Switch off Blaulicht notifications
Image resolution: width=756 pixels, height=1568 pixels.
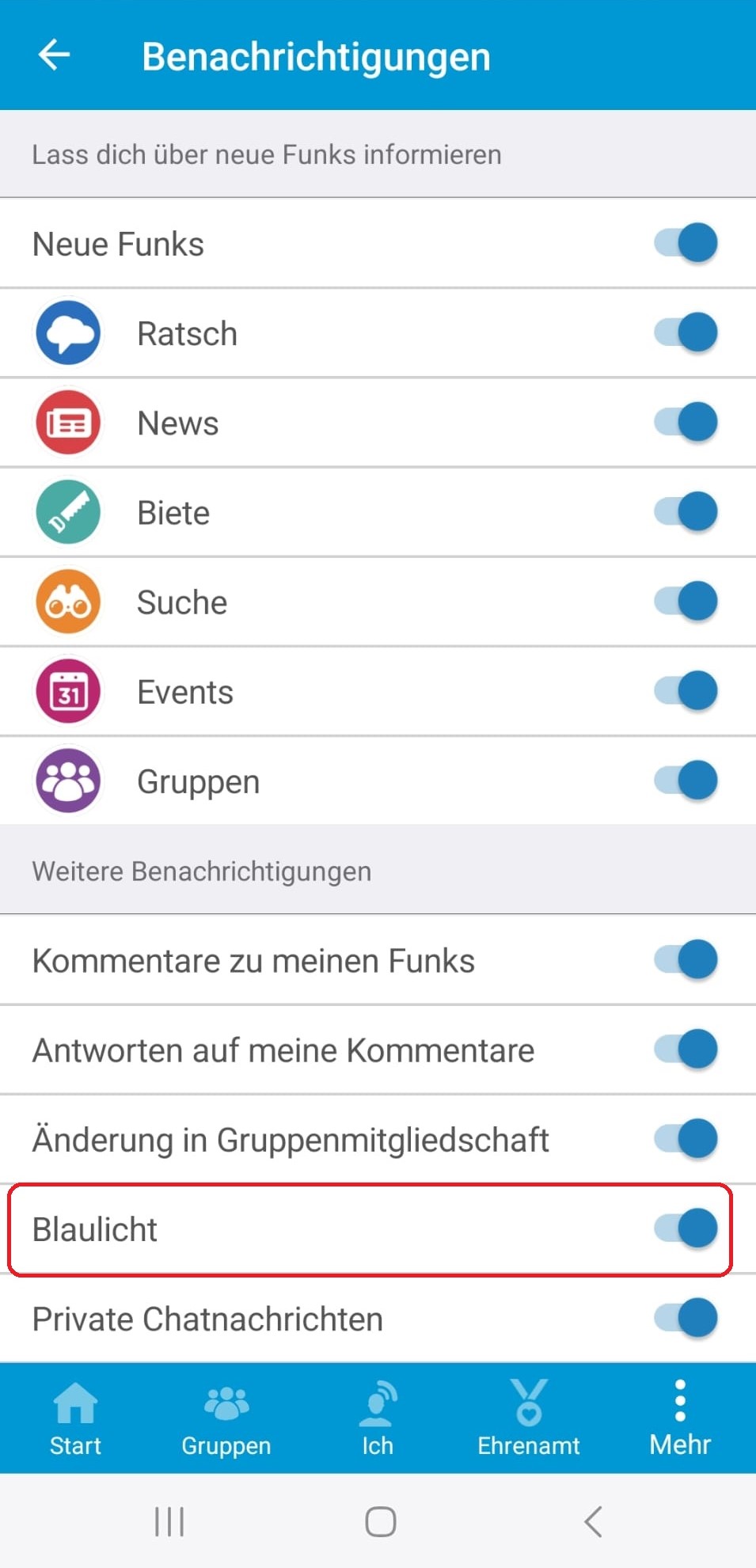(x=686, y=1228)
